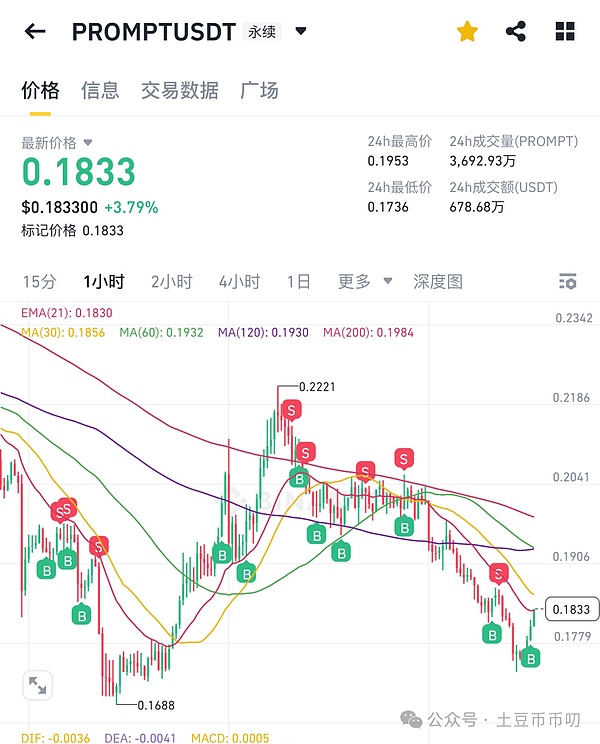Go back using the arrow icon
The height and width of the screenshot is (744, 600).
point(35,31)
